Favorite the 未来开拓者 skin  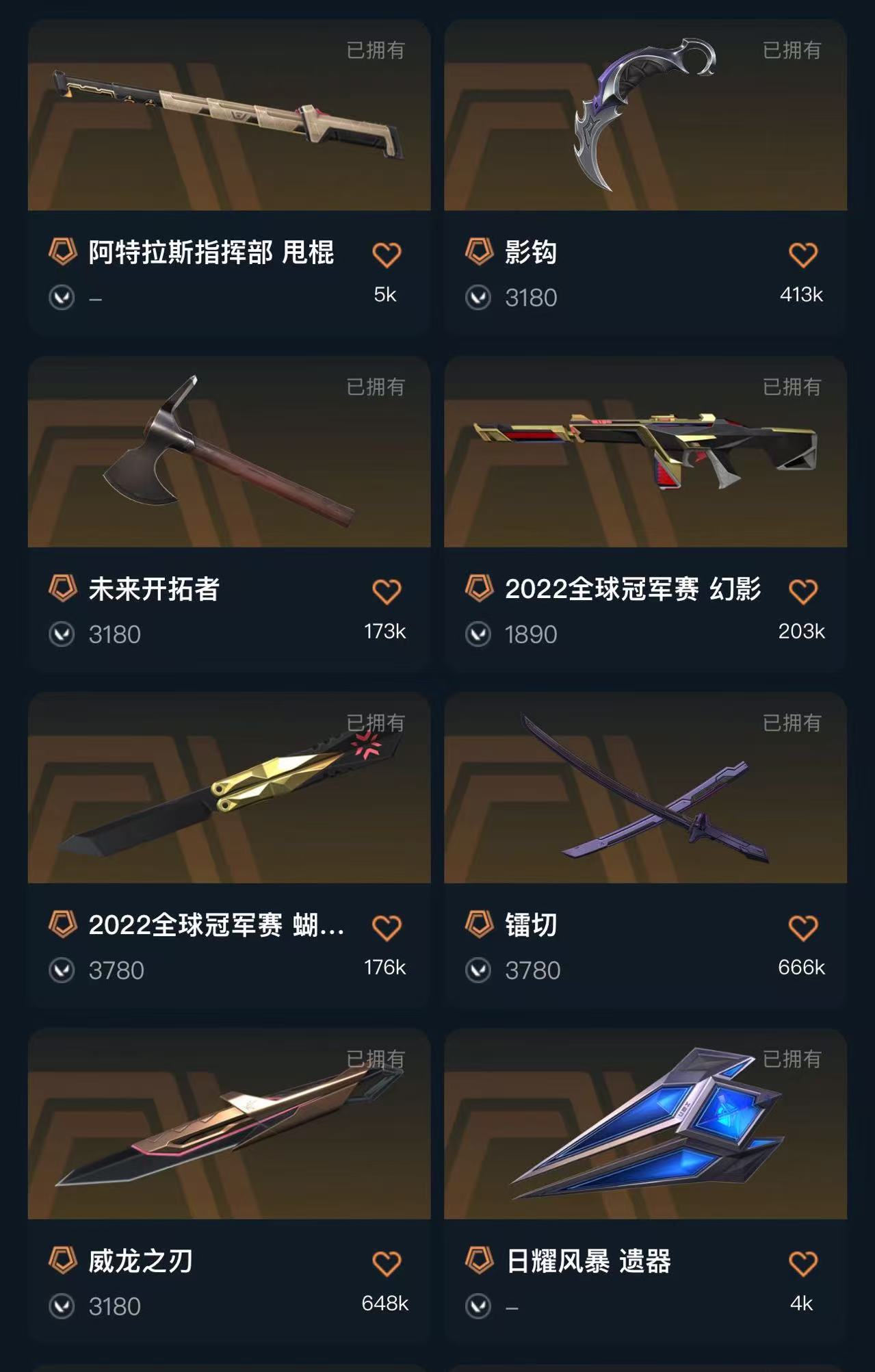(387, 592)
